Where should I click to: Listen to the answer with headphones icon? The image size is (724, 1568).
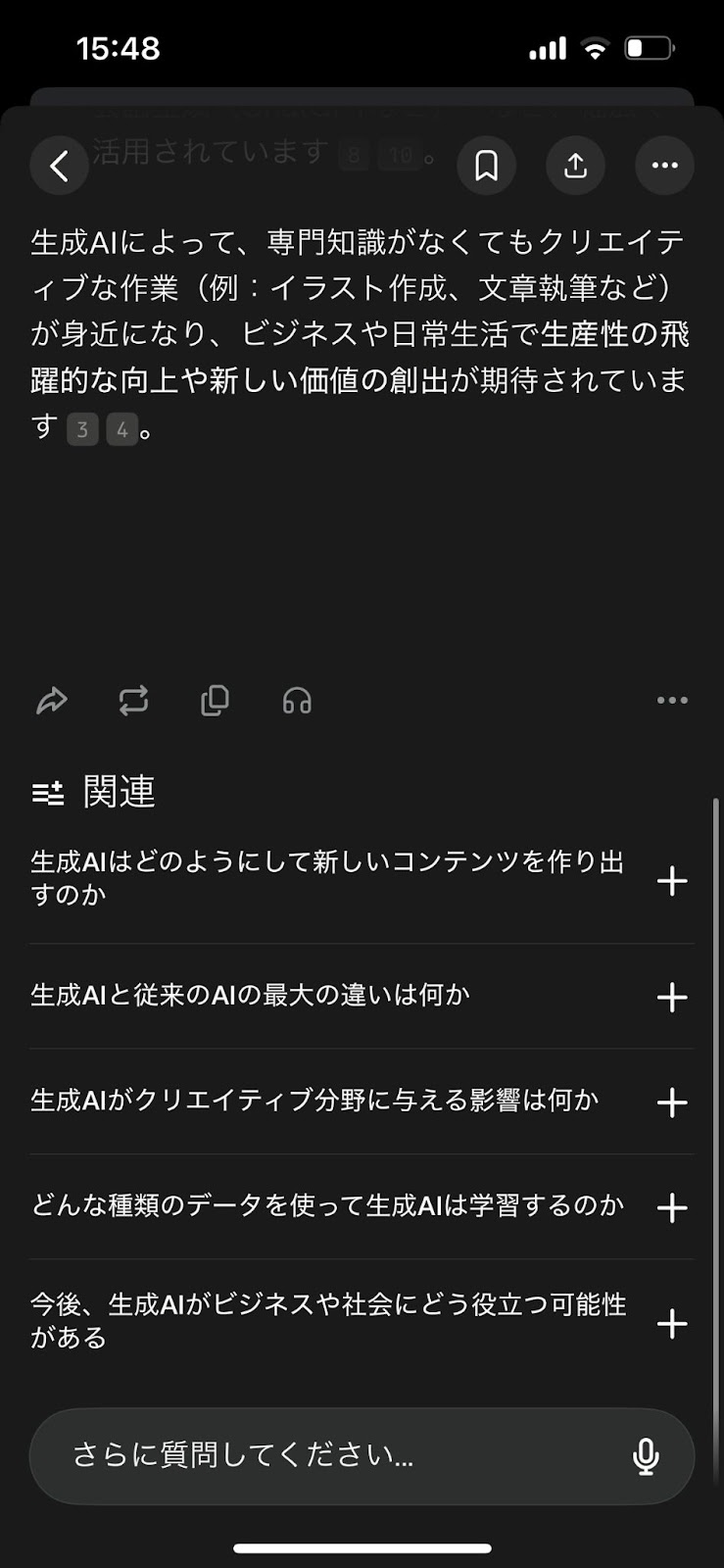click(297, 701)
